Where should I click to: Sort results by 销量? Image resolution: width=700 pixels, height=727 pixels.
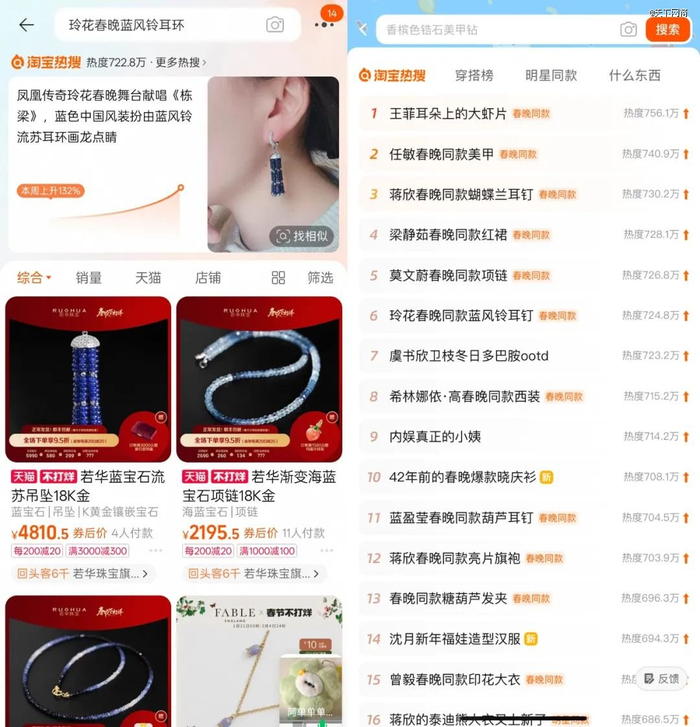(89, 277)
